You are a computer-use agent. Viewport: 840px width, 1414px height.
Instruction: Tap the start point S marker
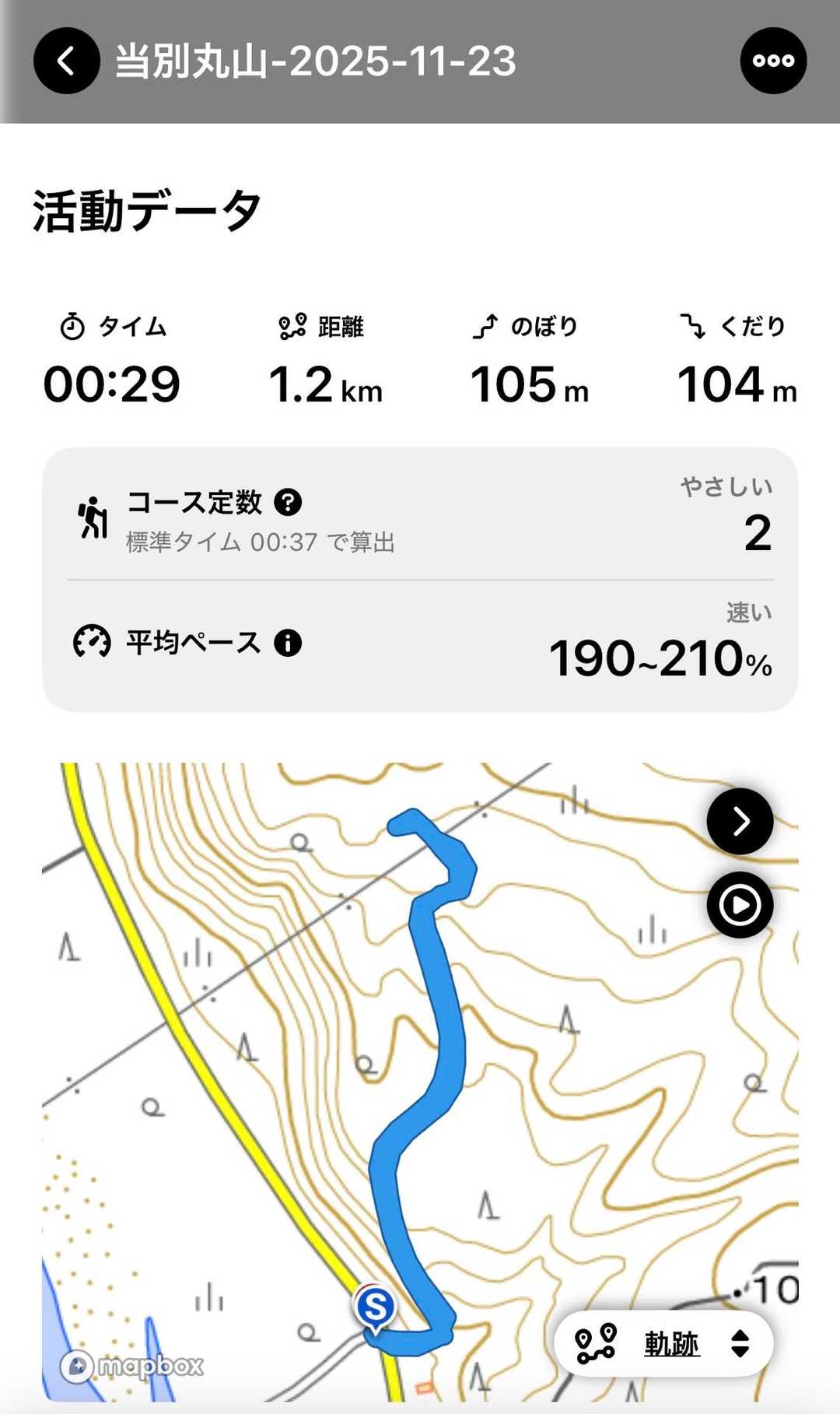click(376, 1306)
